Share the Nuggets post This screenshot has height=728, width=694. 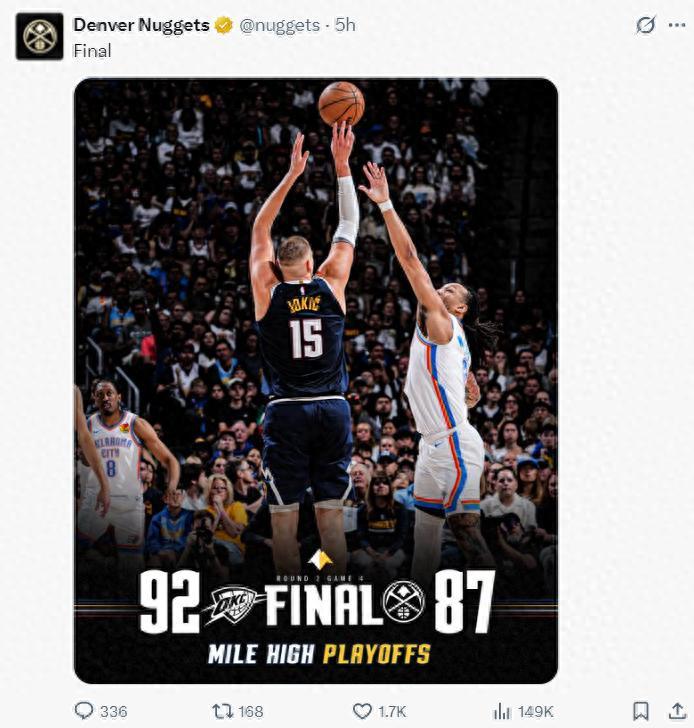(x=678, y=711)
